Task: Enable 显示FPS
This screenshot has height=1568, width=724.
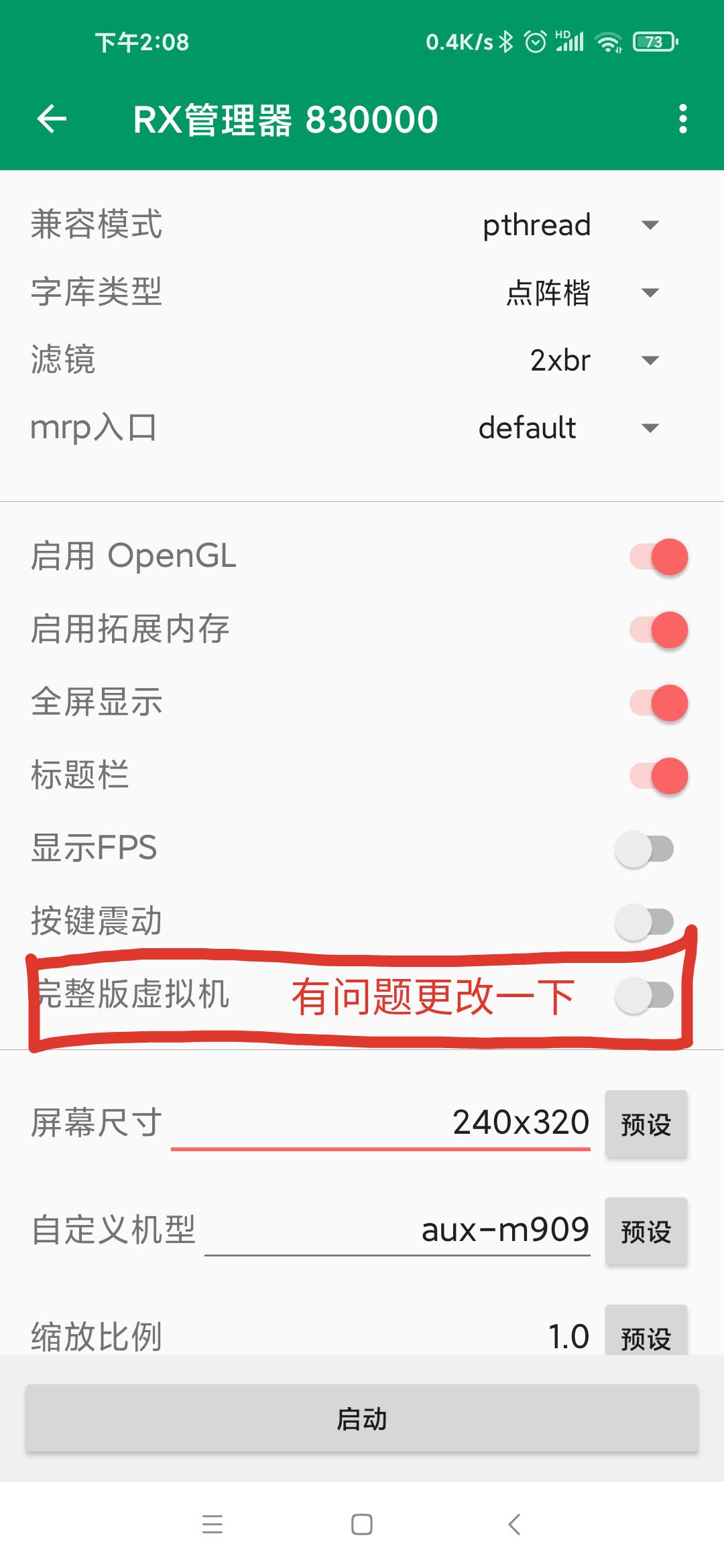Action: pos(644,849)
